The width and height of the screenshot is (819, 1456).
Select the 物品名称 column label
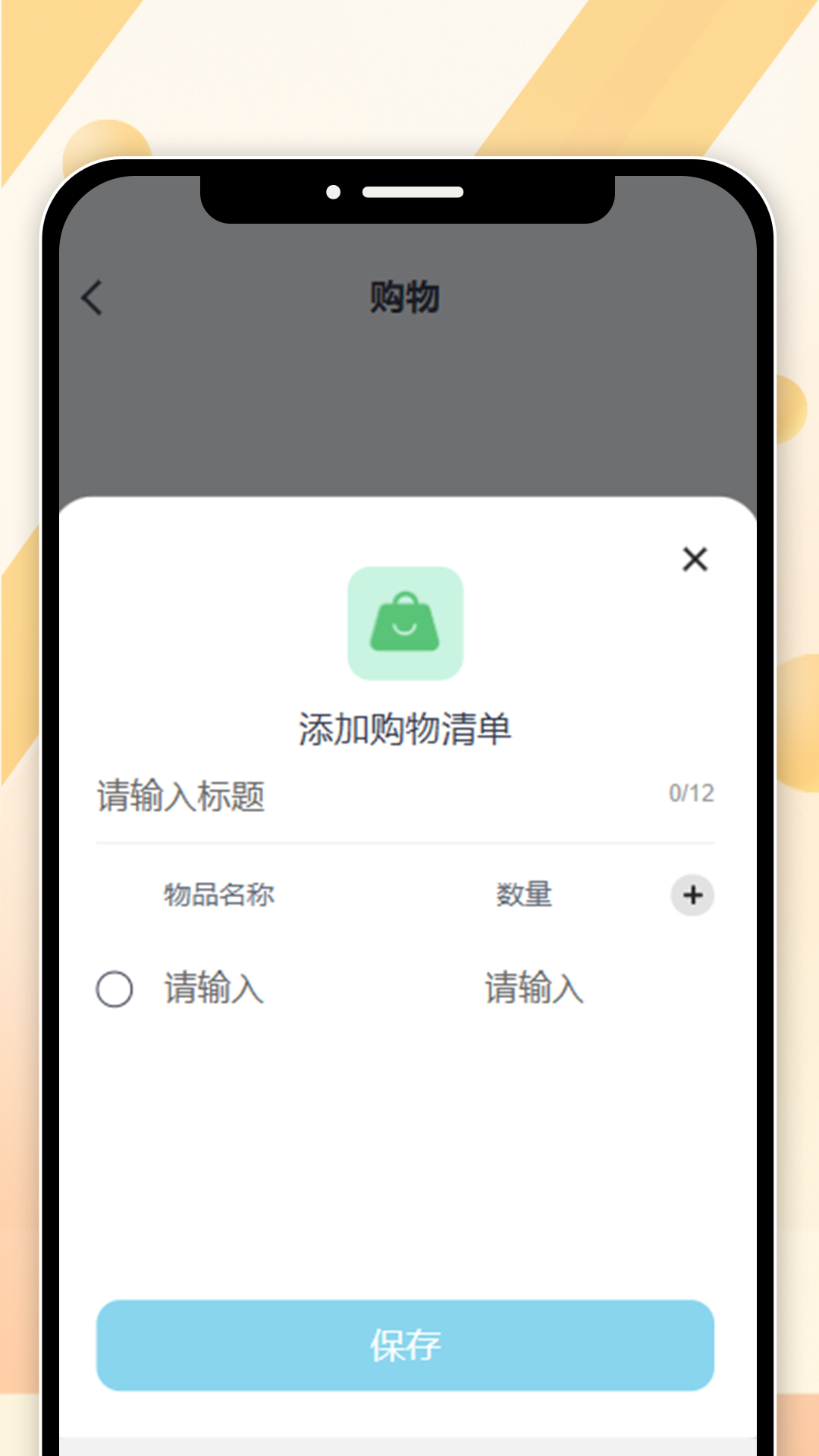click(218, 896)
